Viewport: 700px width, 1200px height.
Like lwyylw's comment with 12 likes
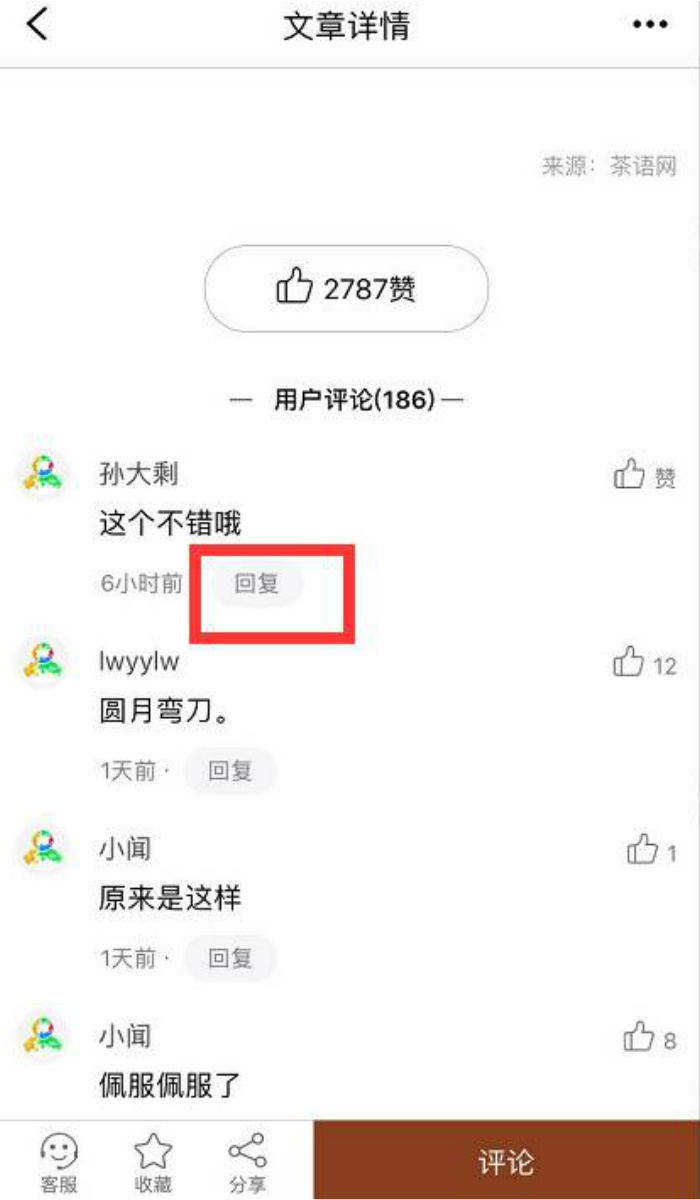point(643,663)
